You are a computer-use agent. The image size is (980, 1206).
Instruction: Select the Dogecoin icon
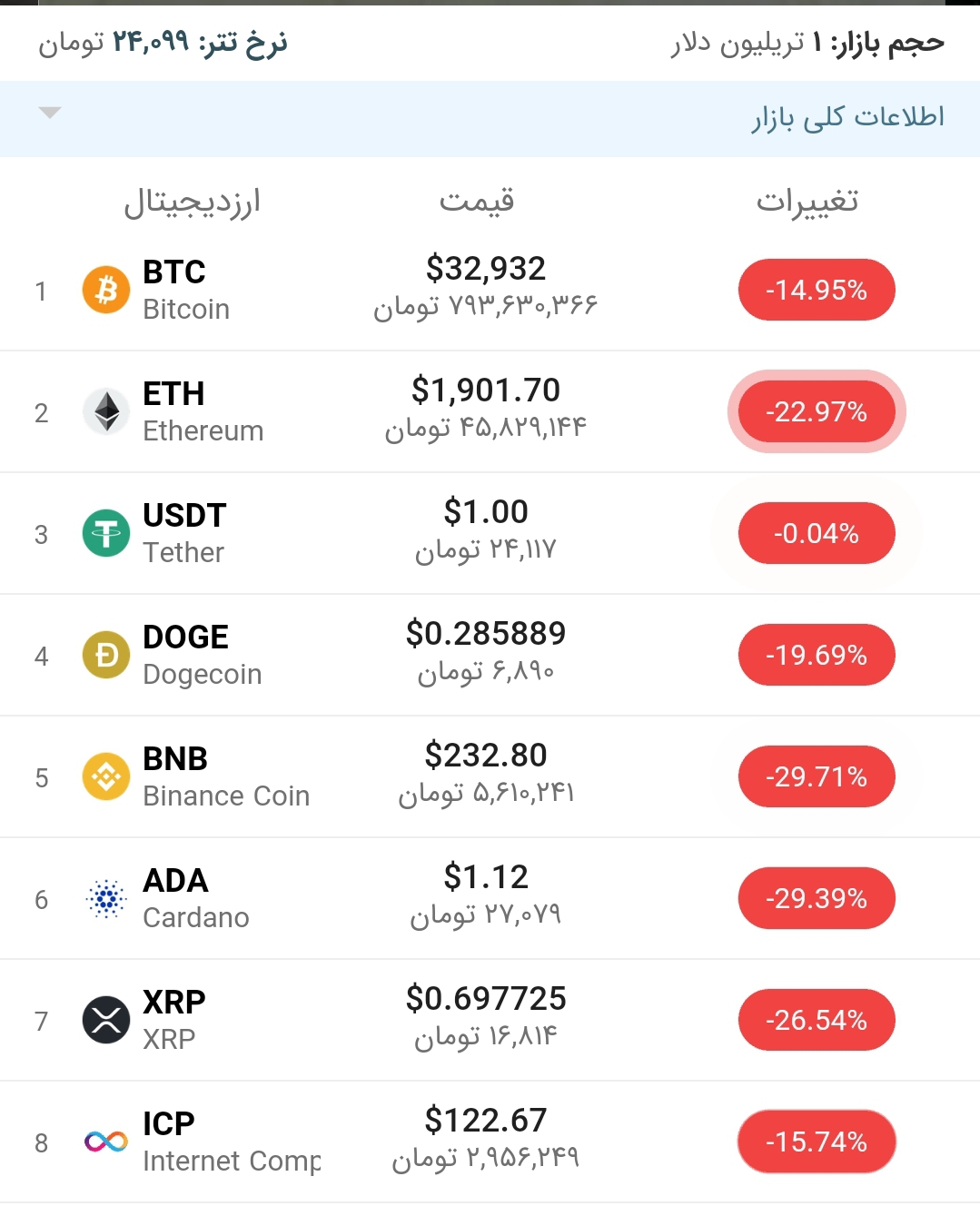(x=105, y=655)
